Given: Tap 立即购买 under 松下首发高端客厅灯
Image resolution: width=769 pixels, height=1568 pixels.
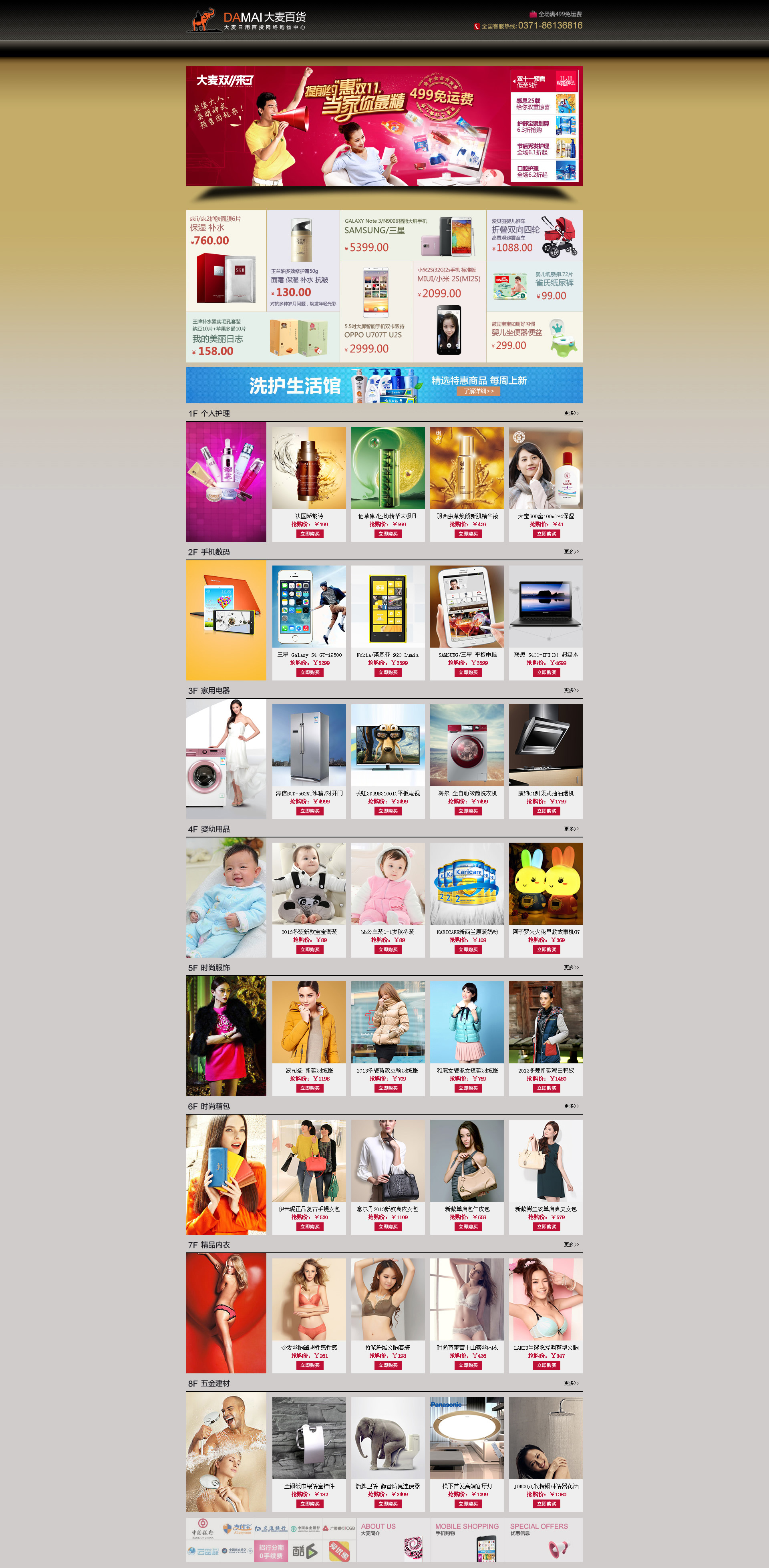Looking at the screenshot, I should 467,1504.
